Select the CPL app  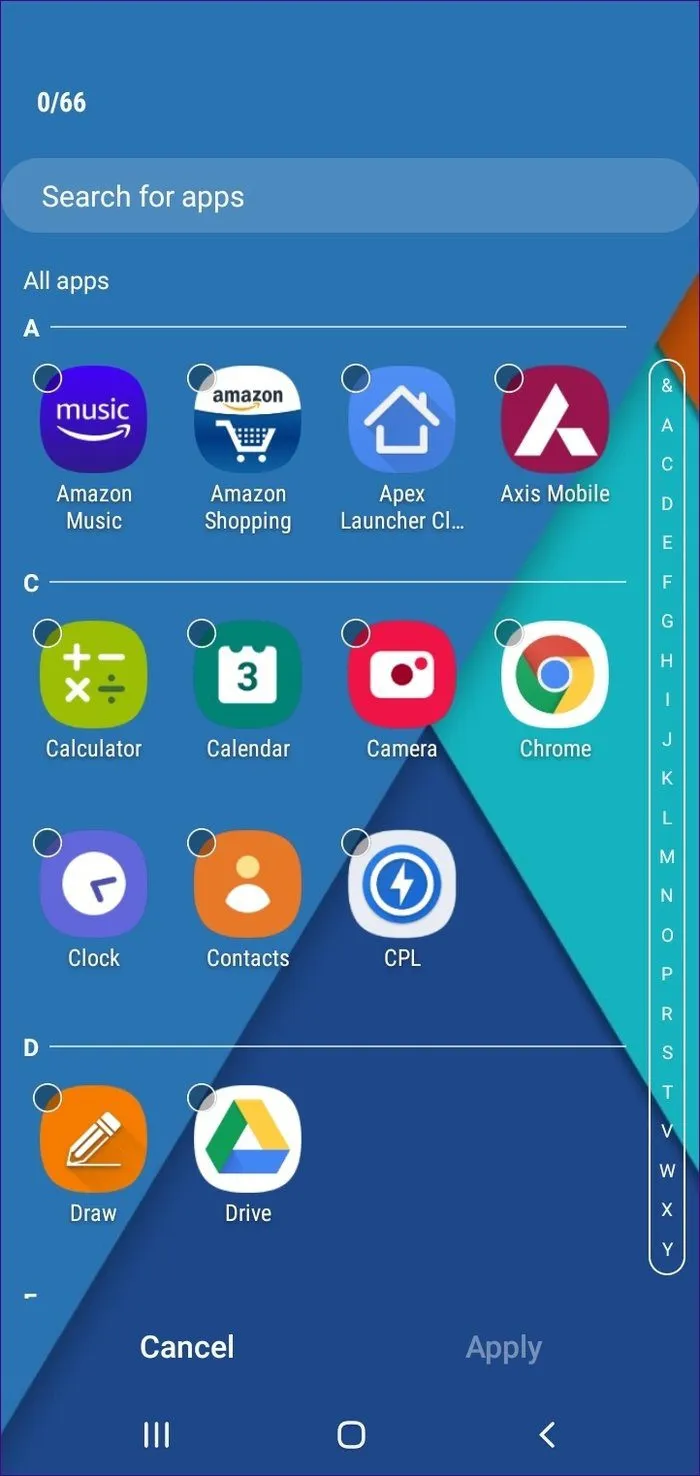(x=401, y=884)
